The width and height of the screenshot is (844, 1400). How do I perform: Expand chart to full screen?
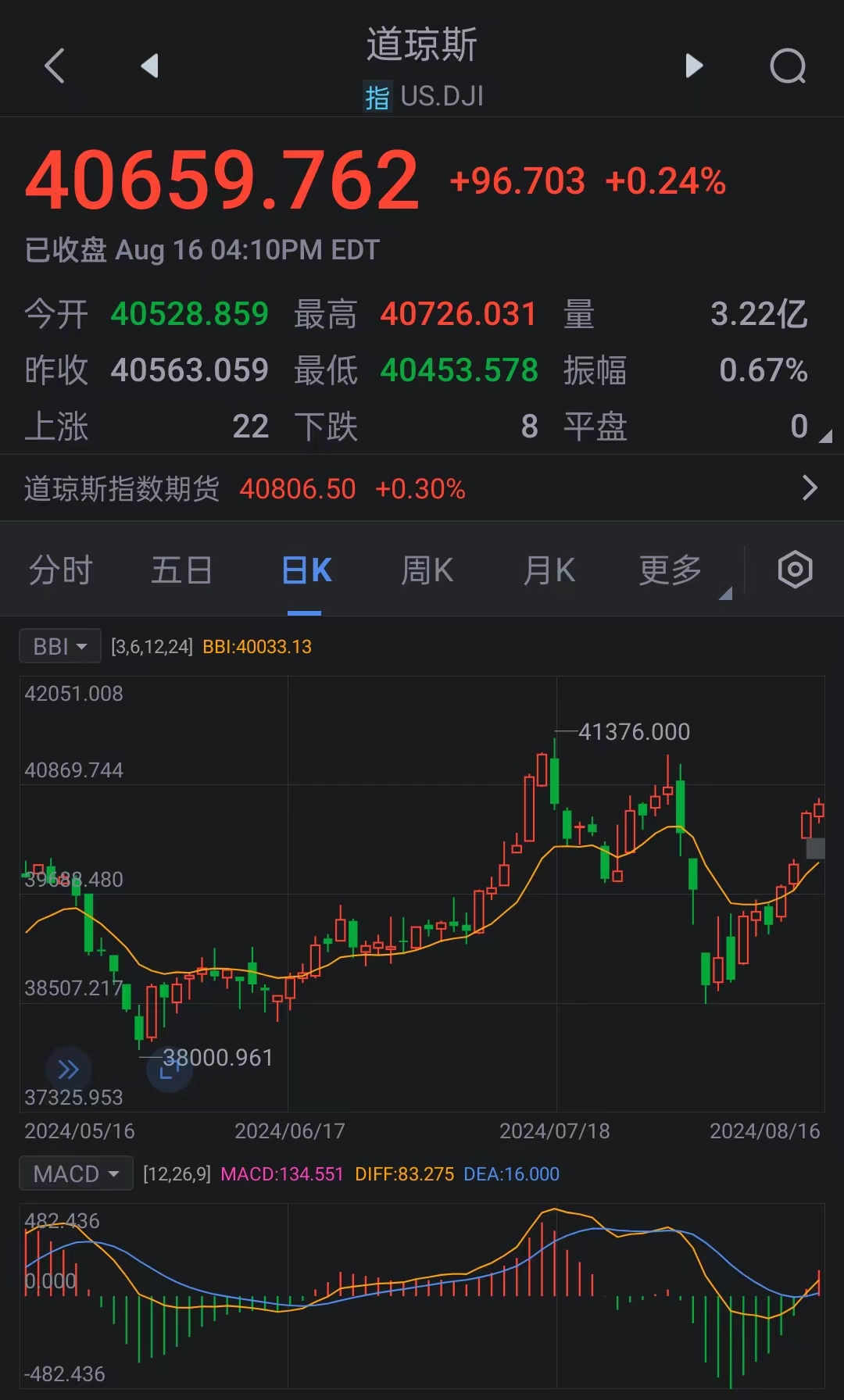(170, 1069)
